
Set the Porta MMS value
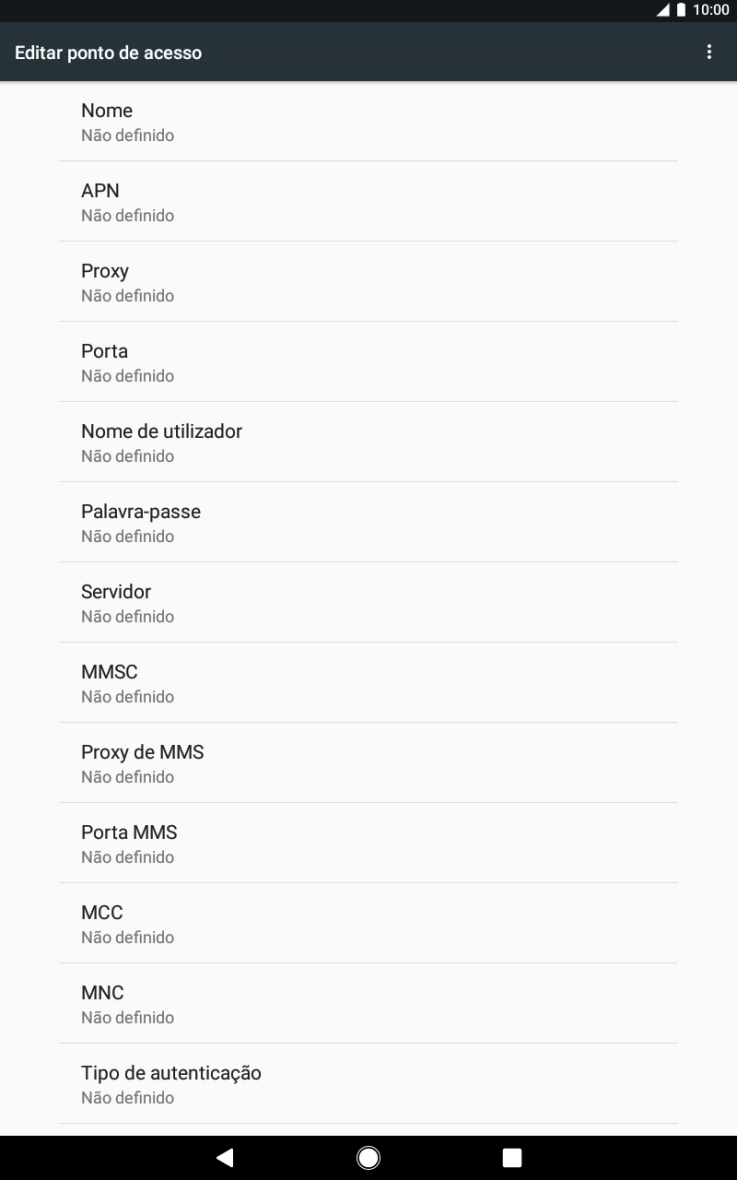(368, 842)
